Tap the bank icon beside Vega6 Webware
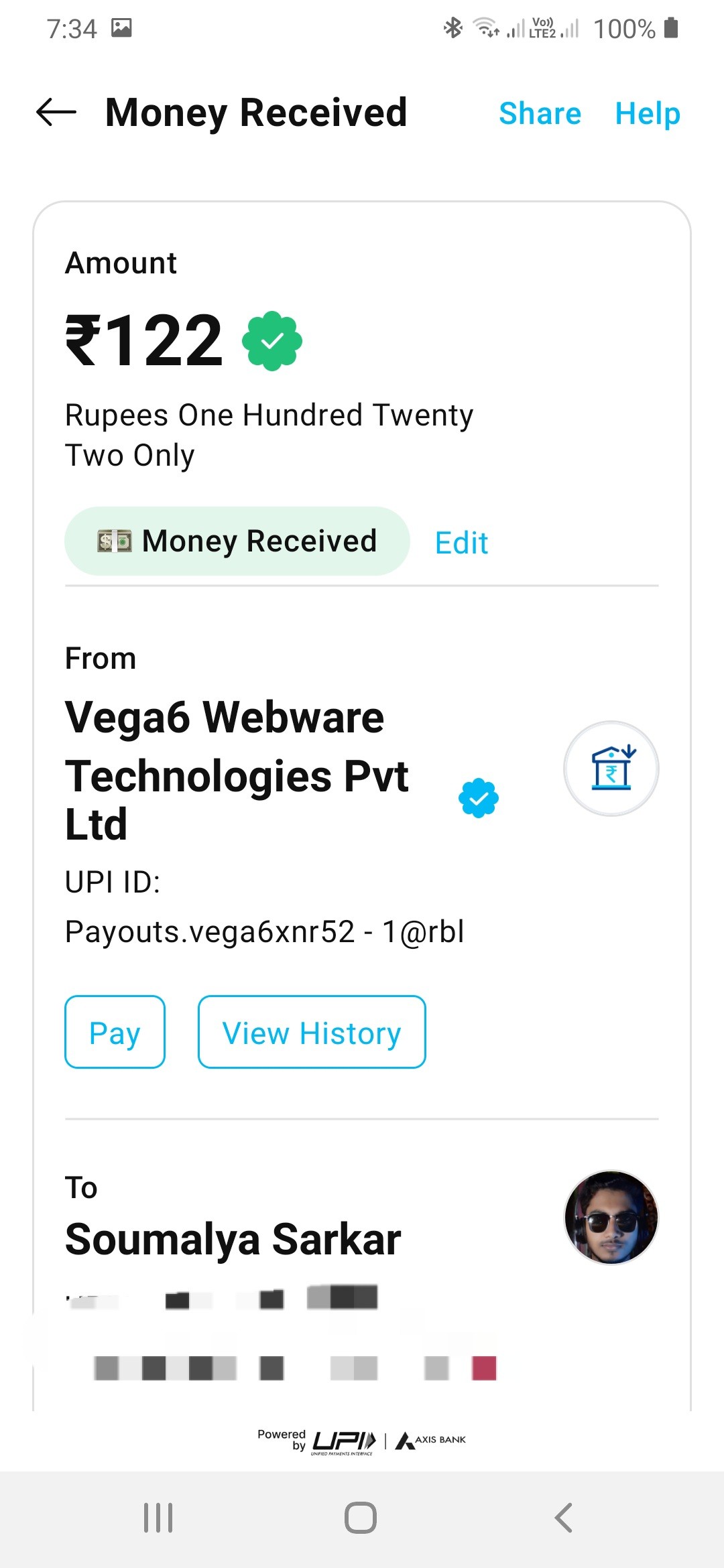 tap(611, 769)
